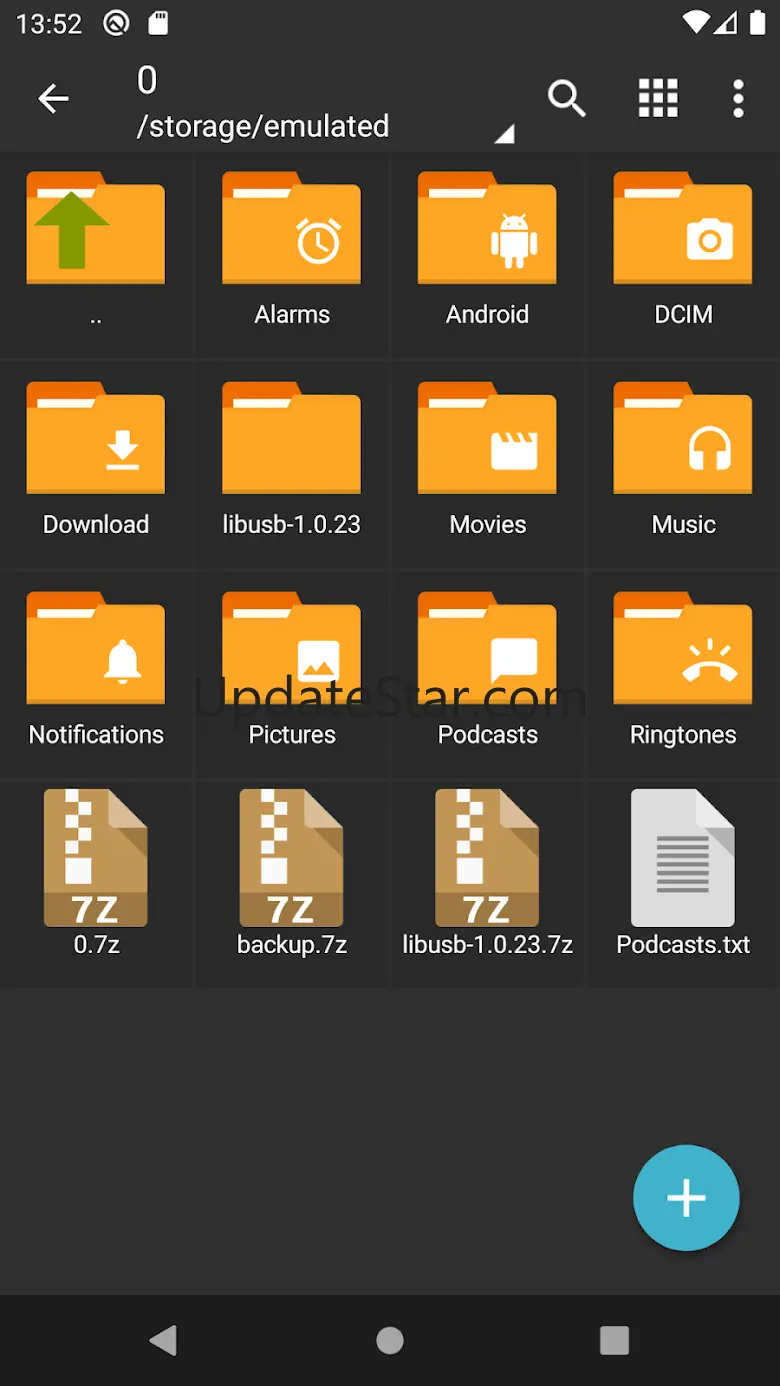The image size is (780, 1386).
Task: Select the backup.7z archive
Action: tap(292, 870)
